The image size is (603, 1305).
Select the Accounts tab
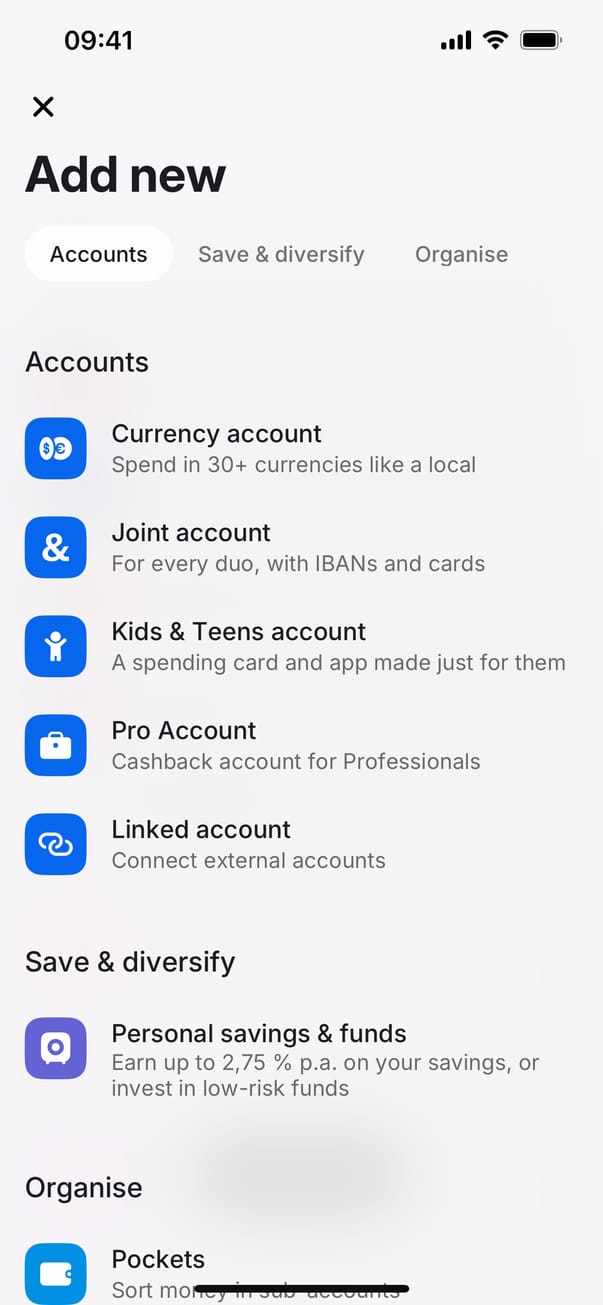click(x=98, y=254)
